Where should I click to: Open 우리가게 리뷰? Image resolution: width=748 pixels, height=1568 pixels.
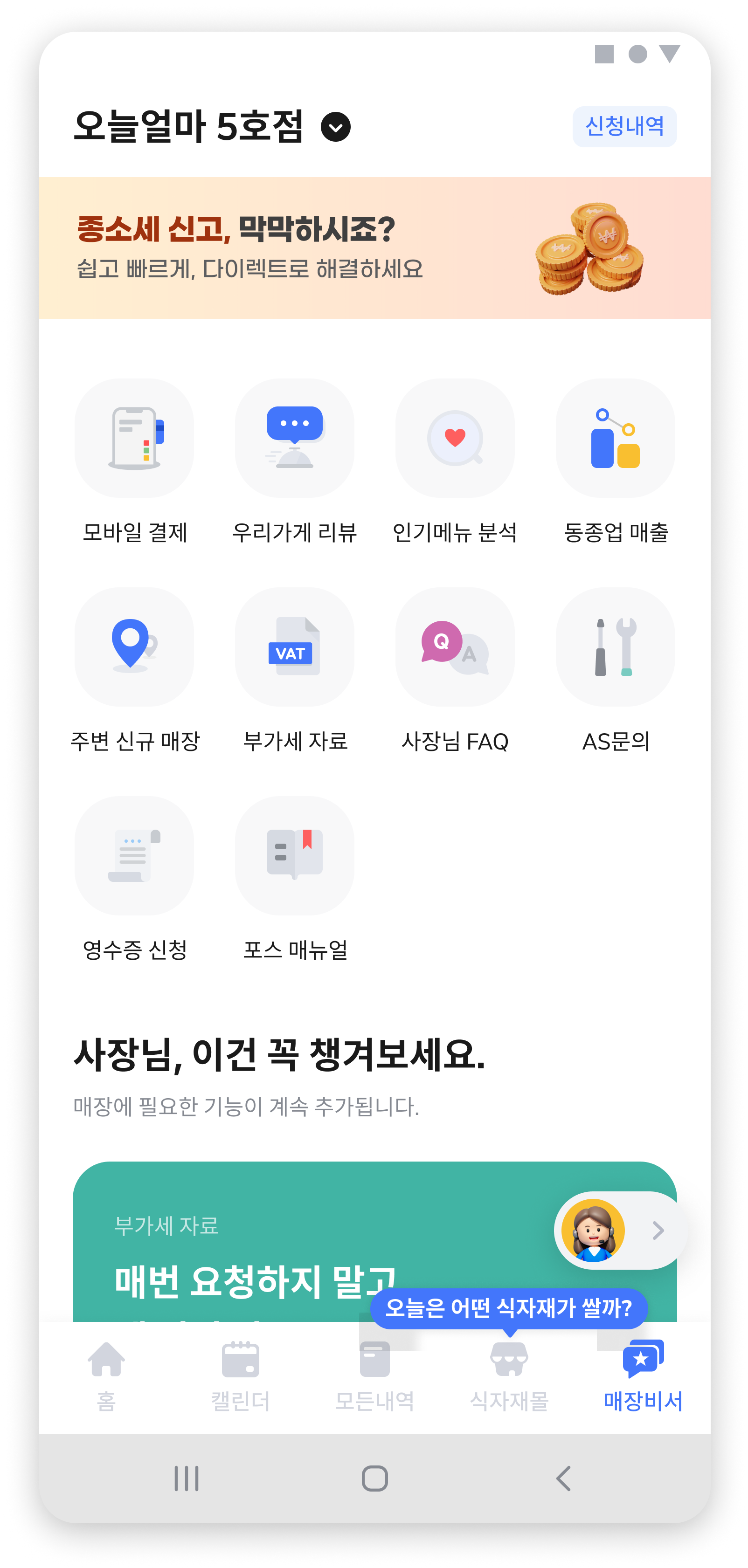coord(294,438)
